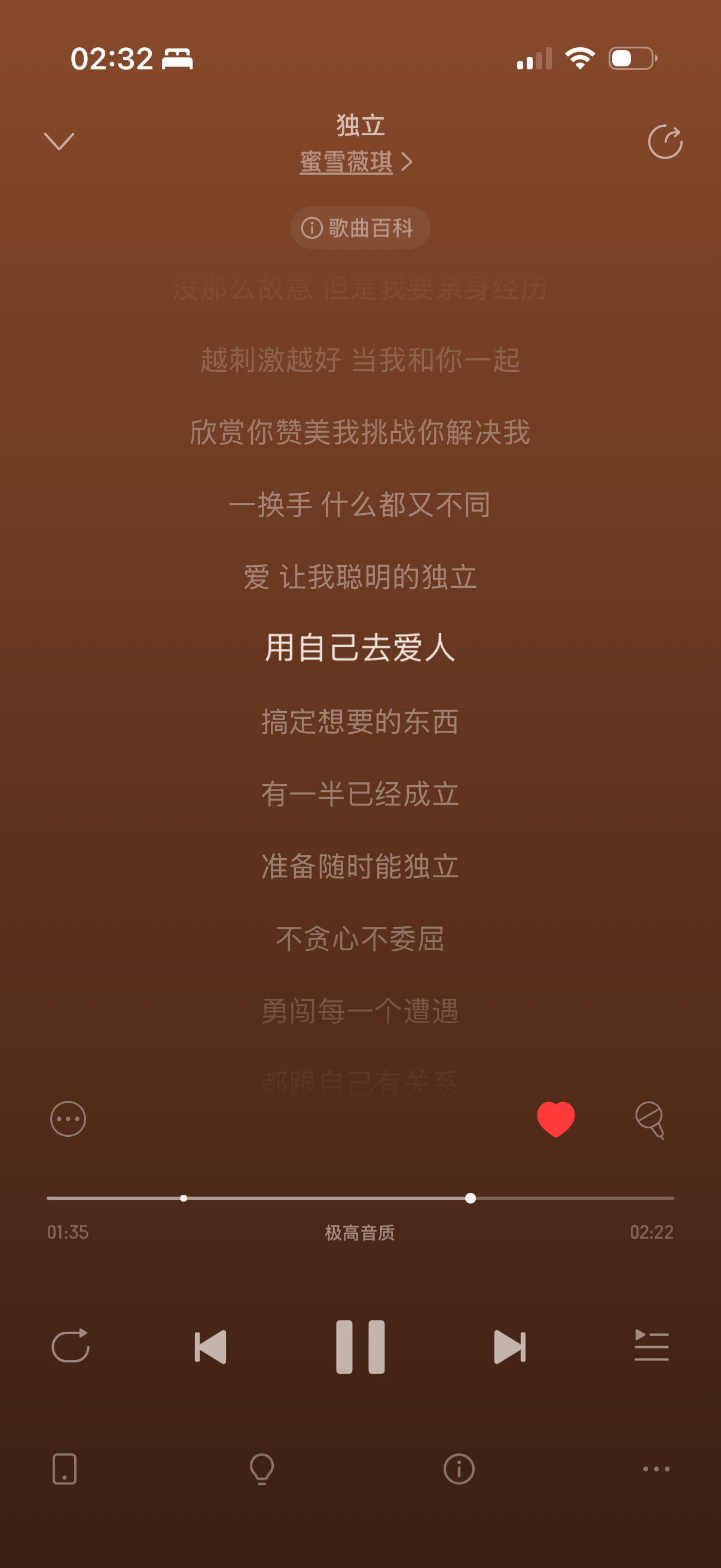The width and height of the screenshot is (721, 1568).
Task: Unlike this song with the red heart
Action: point(555,1119)
